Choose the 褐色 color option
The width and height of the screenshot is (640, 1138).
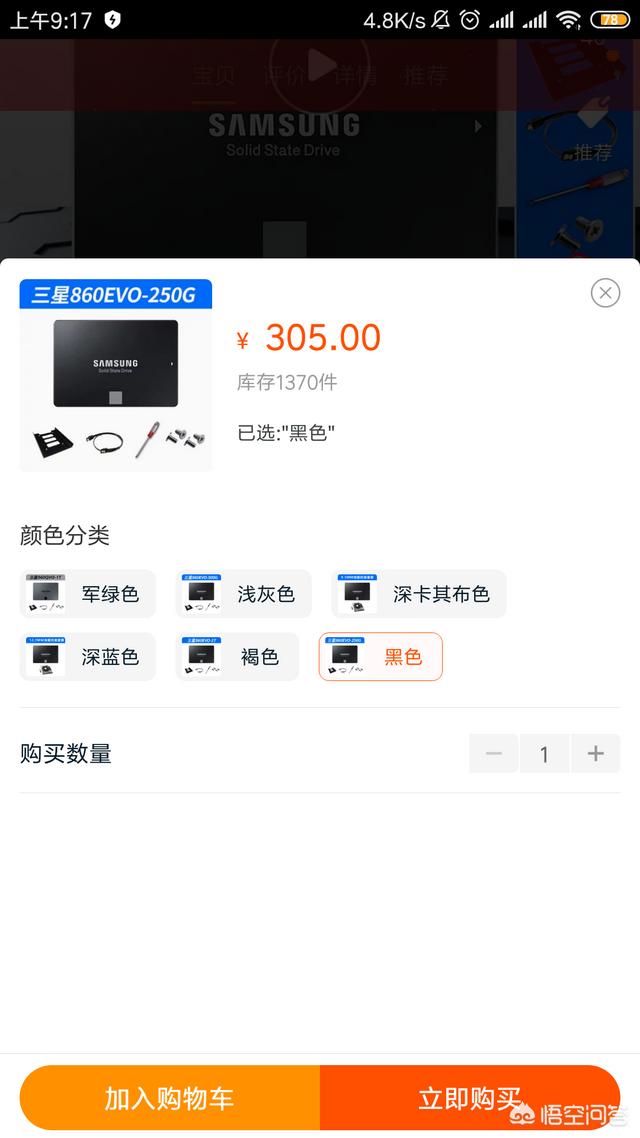[237, 657]
